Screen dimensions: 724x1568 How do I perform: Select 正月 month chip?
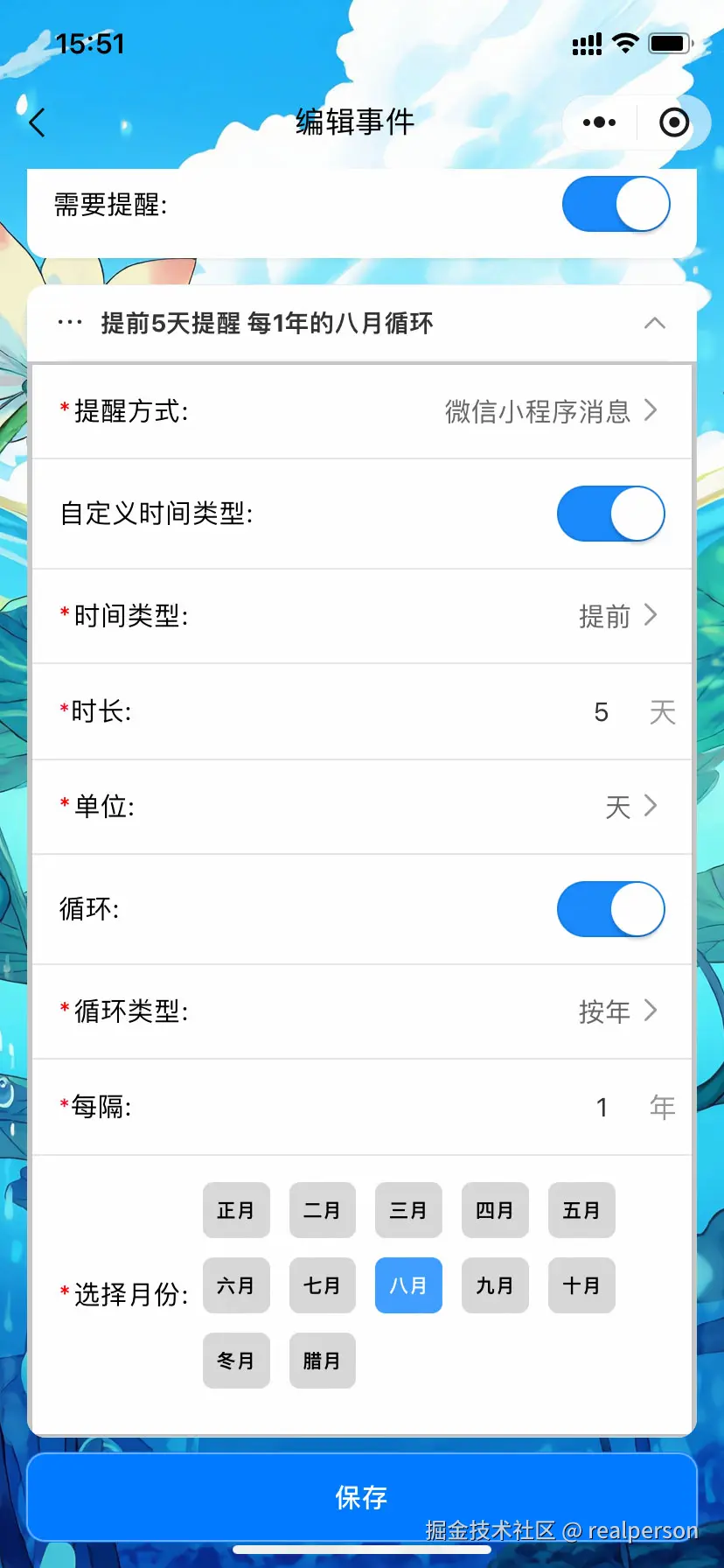point(236,1210)
